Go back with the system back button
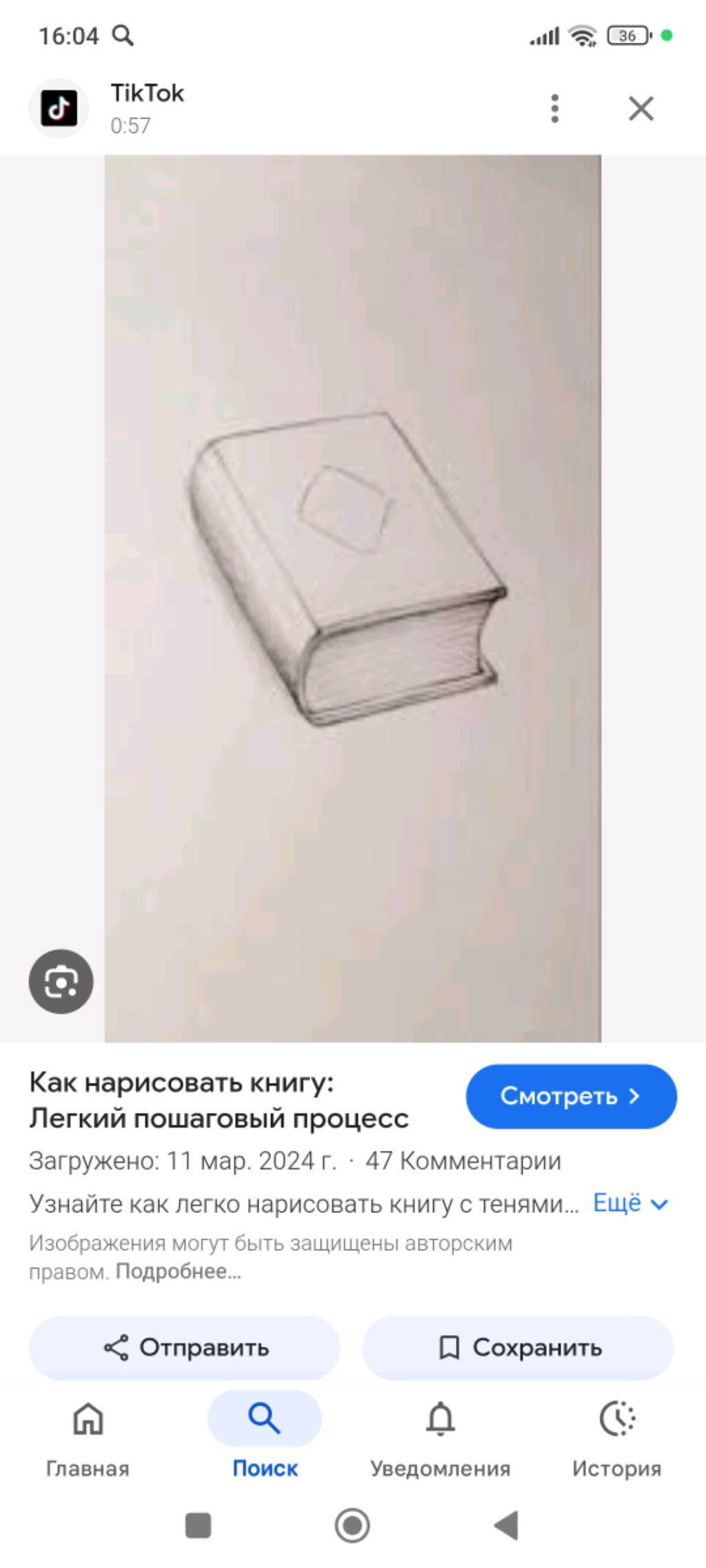Image resolution: width=706 pixels, height=1568 pixels. point(507,1525)
